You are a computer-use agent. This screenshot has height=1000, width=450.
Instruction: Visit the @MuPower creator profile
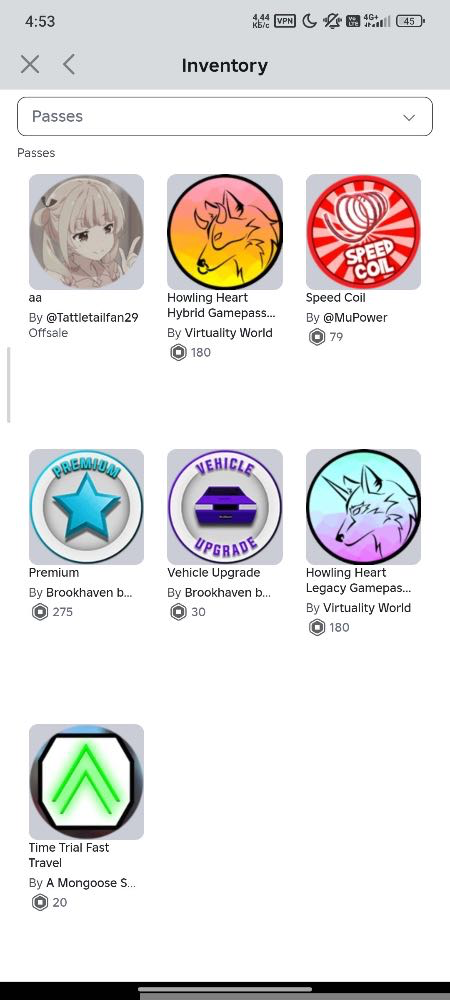pos(355,318)
